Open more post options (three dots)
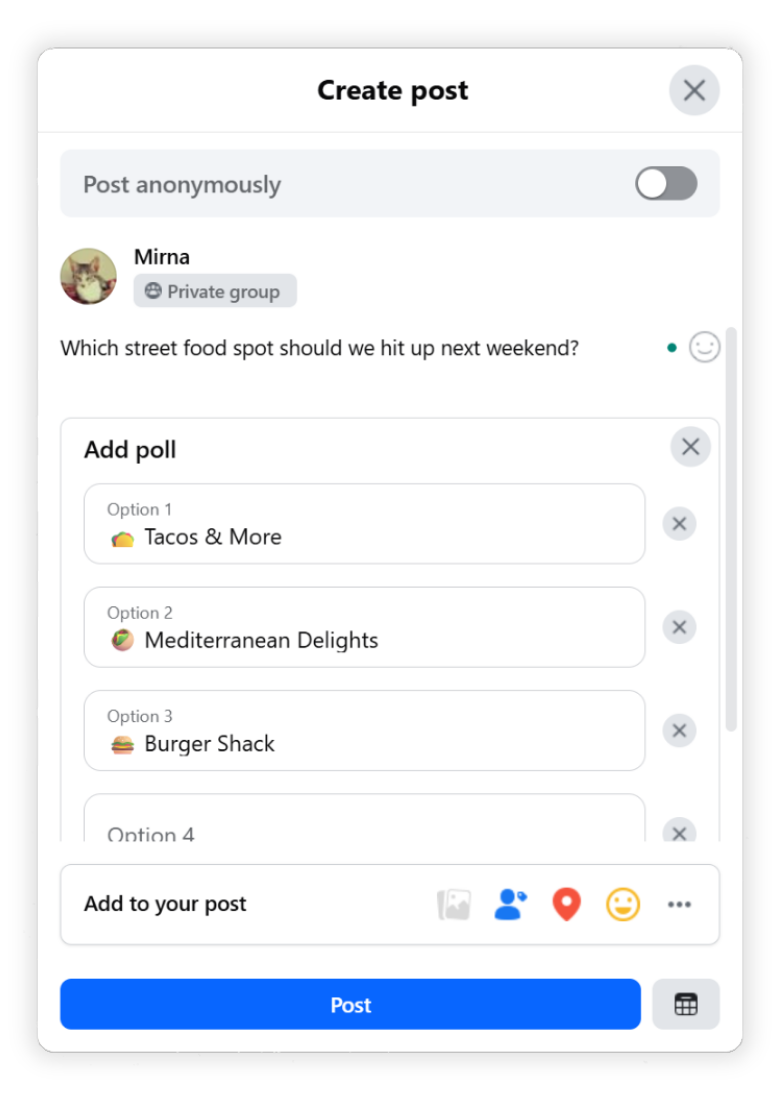The width and height of the screenshot is (780, 1098). click(x=679, y=905)
